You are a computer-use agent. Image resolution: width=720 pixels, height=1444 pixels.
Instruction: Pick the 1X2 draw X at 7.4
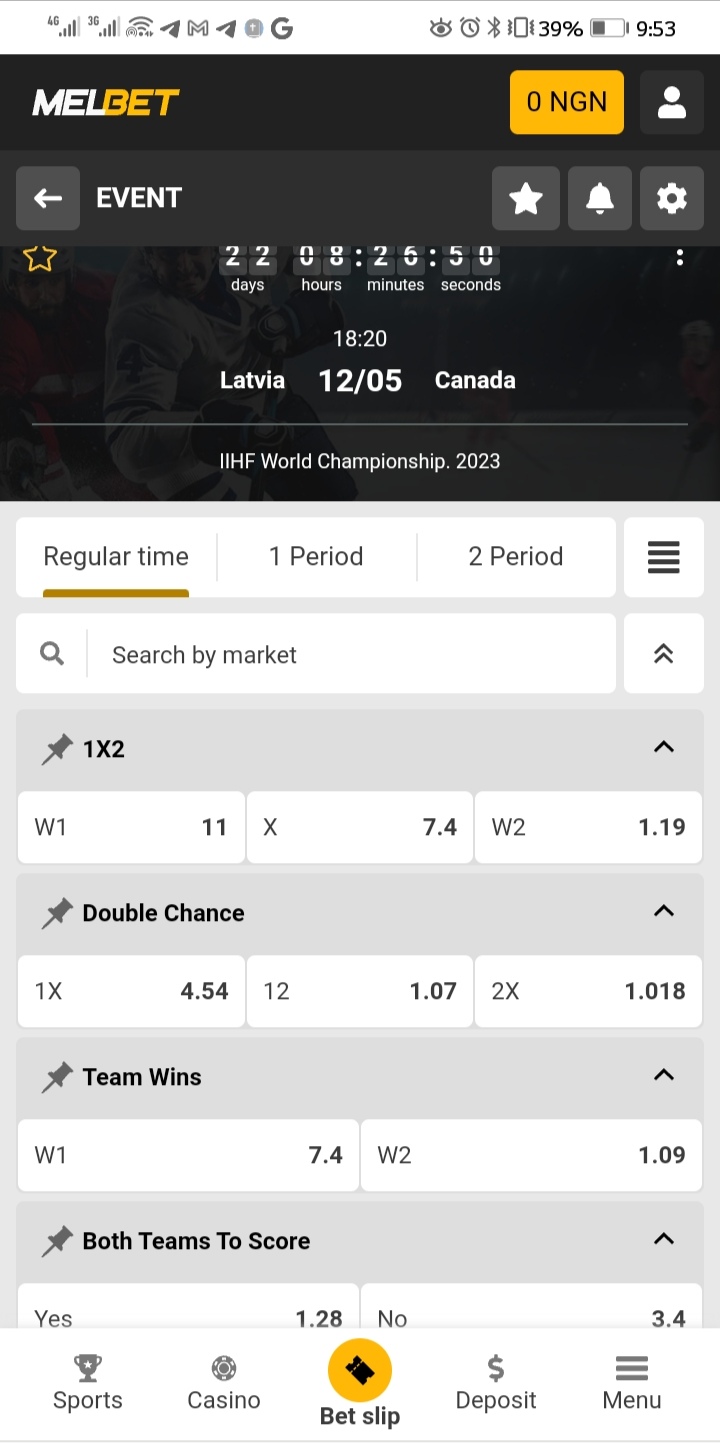[x=360, y=827]
